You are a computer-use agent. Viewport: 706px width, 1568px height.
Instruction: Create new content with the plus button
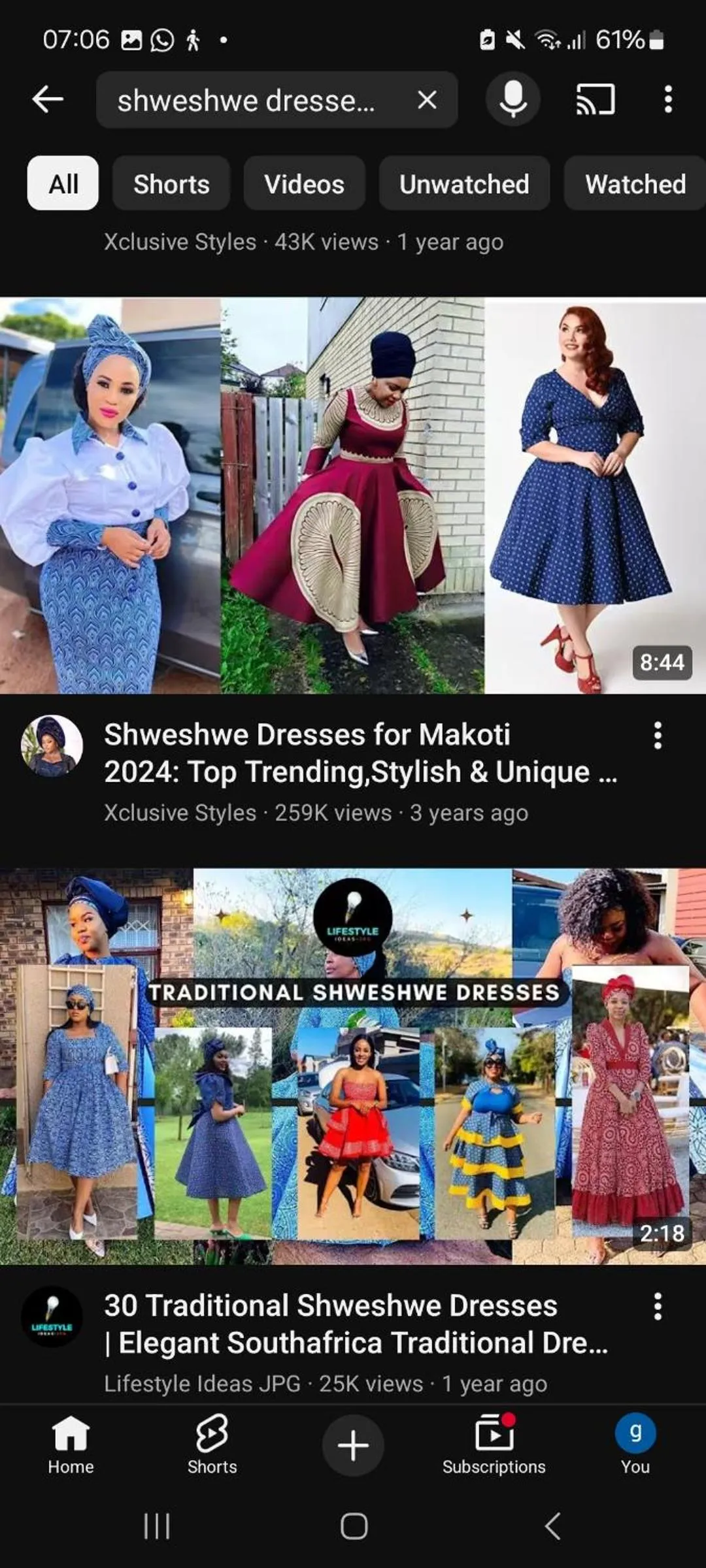point(353,1445)
